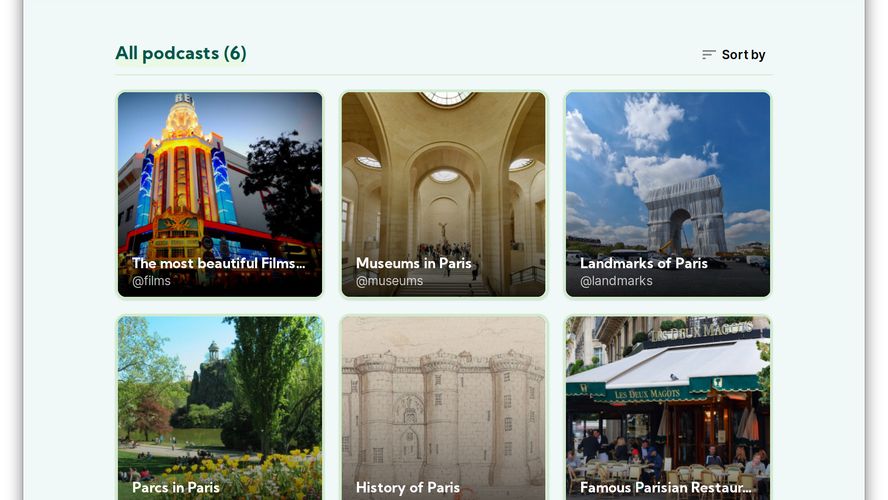This screenshot has height=500, width=888.
Task: Open the History of Paris podcast
Action: click(444, 408)
